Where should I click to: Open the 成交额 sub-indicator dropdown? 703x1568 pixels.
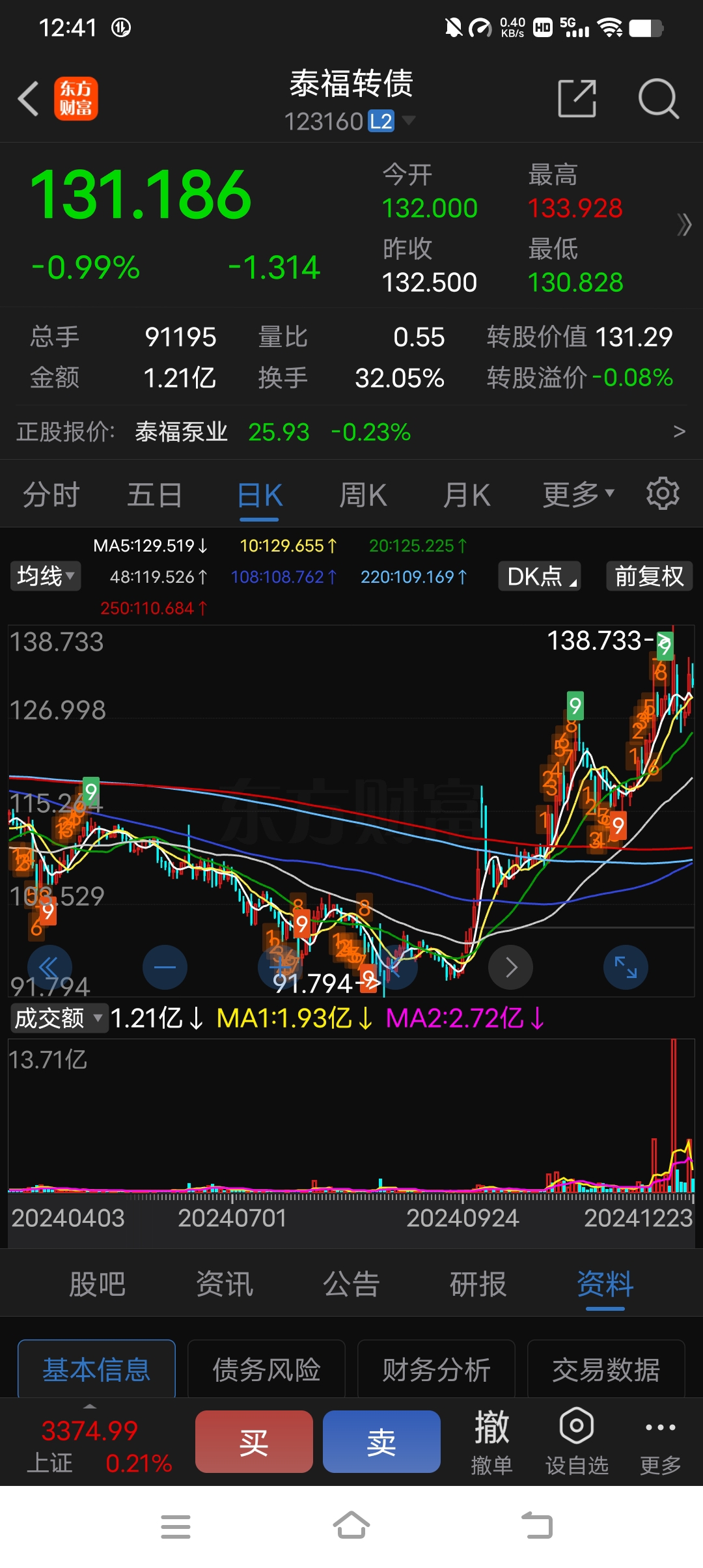tap(59, 1018)
